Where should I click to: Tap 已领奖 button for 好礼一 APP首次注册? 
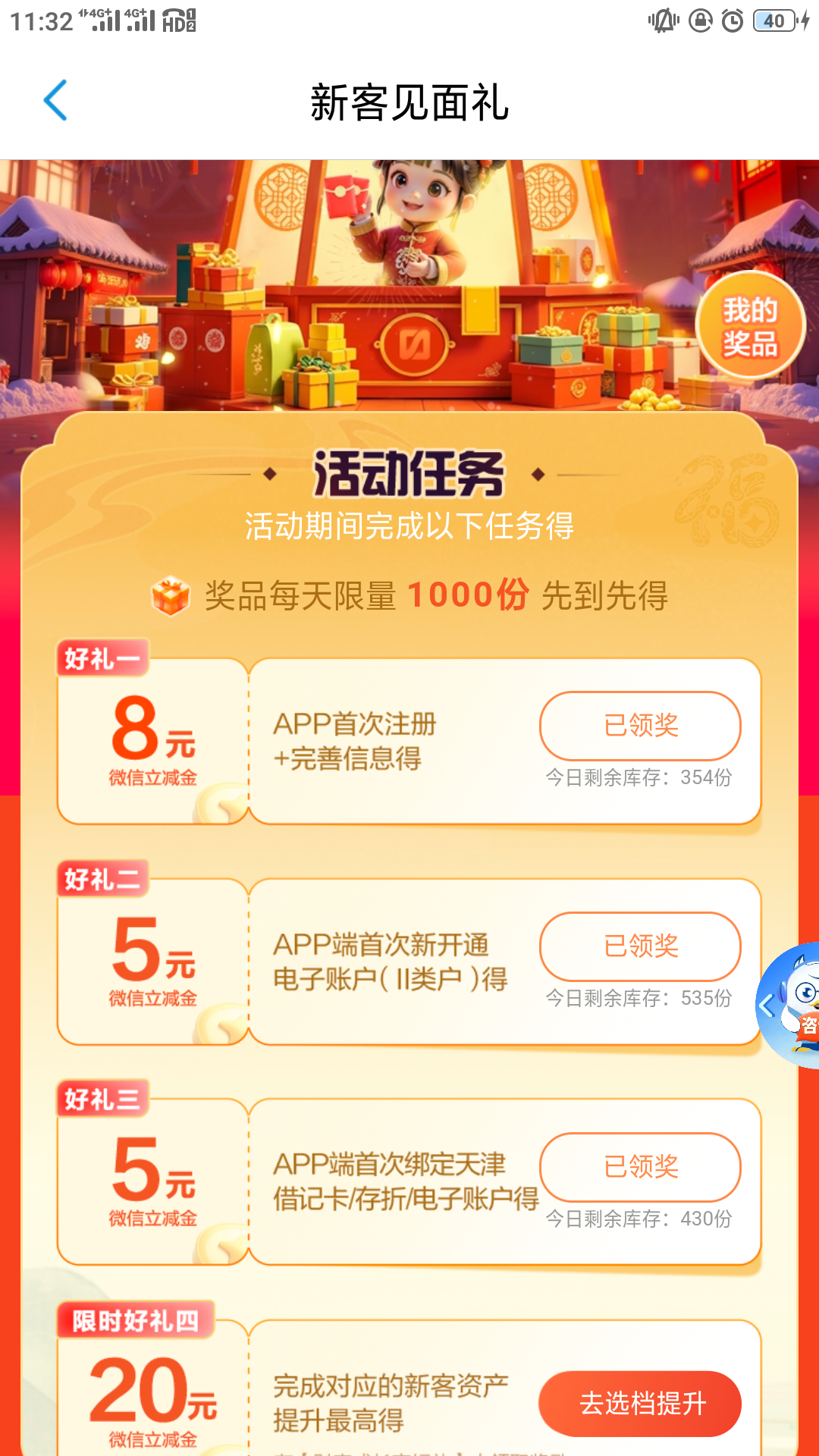[640, 726]
